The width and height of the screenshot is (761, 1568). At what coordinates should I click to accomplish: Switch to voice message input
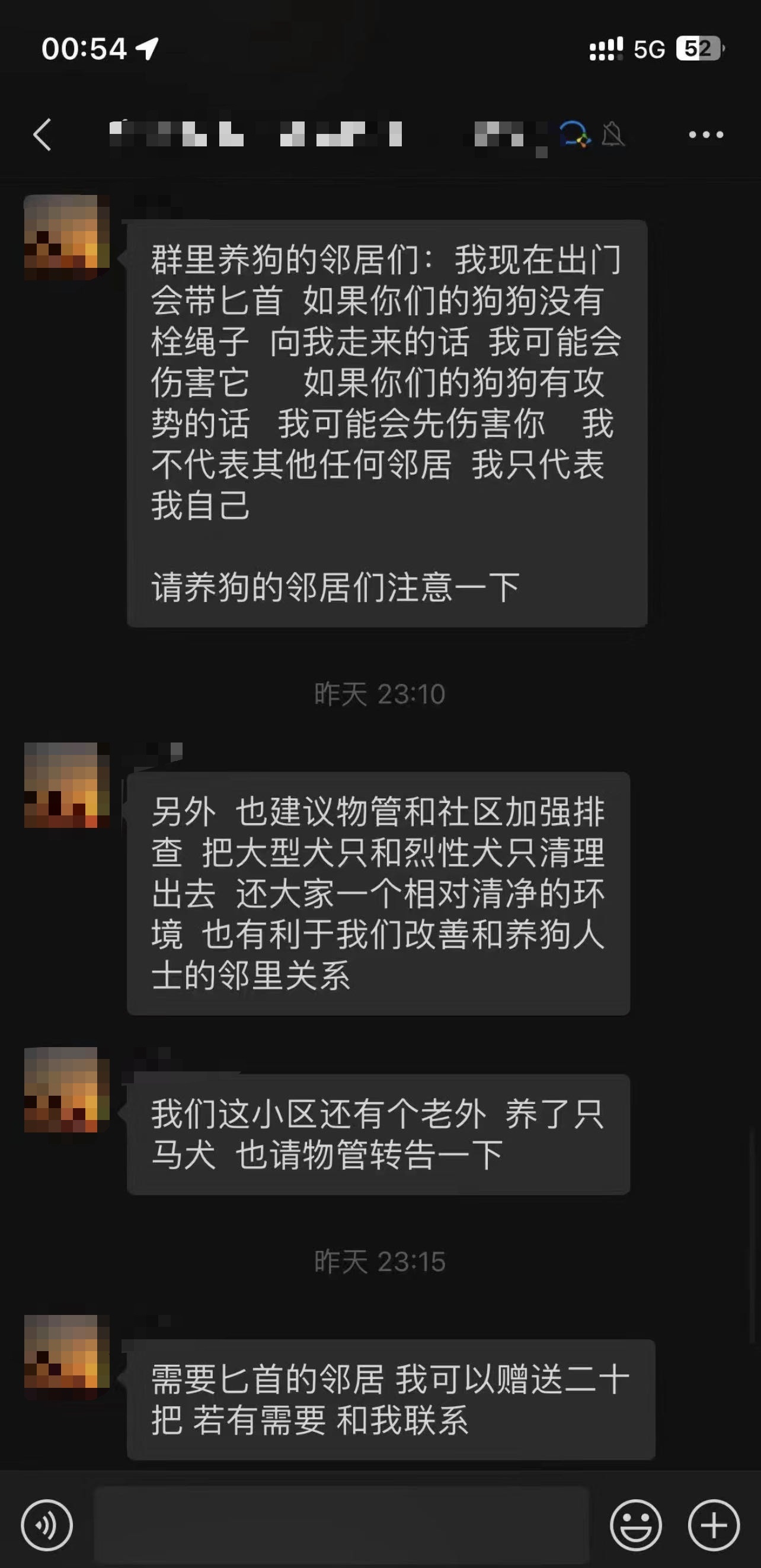47,1525
